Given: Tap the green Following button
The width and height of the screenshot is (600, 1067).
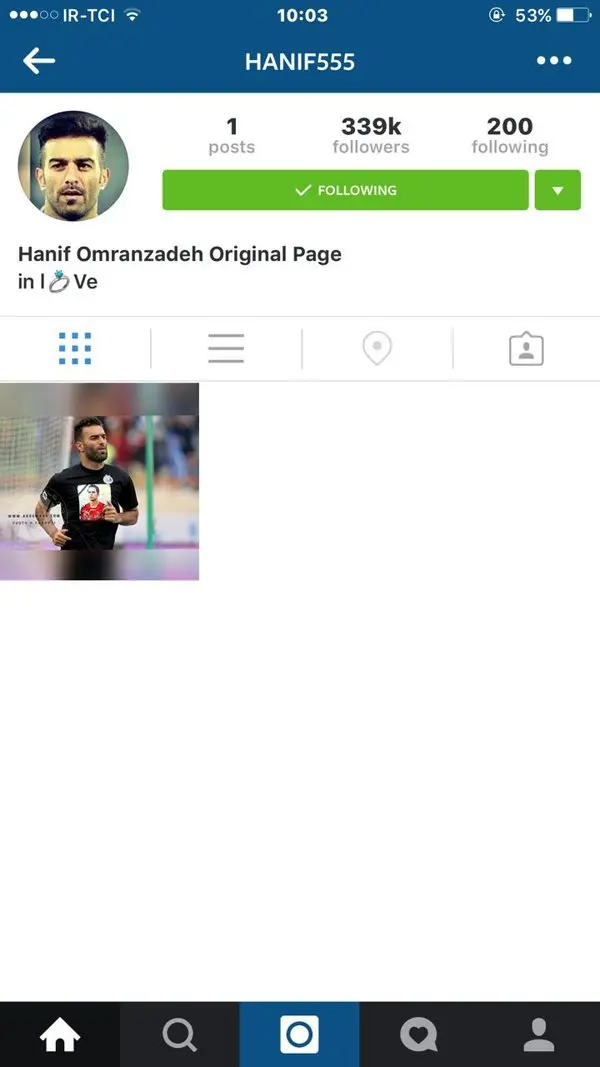Looking at the screenshot, I should point(345,190).
